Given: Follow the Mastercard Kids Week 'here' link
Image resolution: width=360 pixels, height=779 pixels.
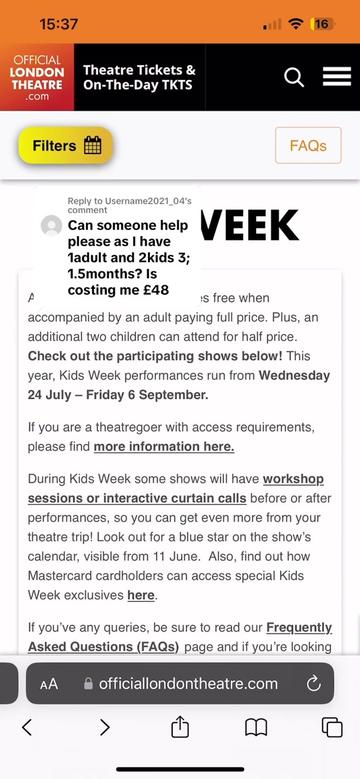Looking at the screenshot, I should 141,595.
